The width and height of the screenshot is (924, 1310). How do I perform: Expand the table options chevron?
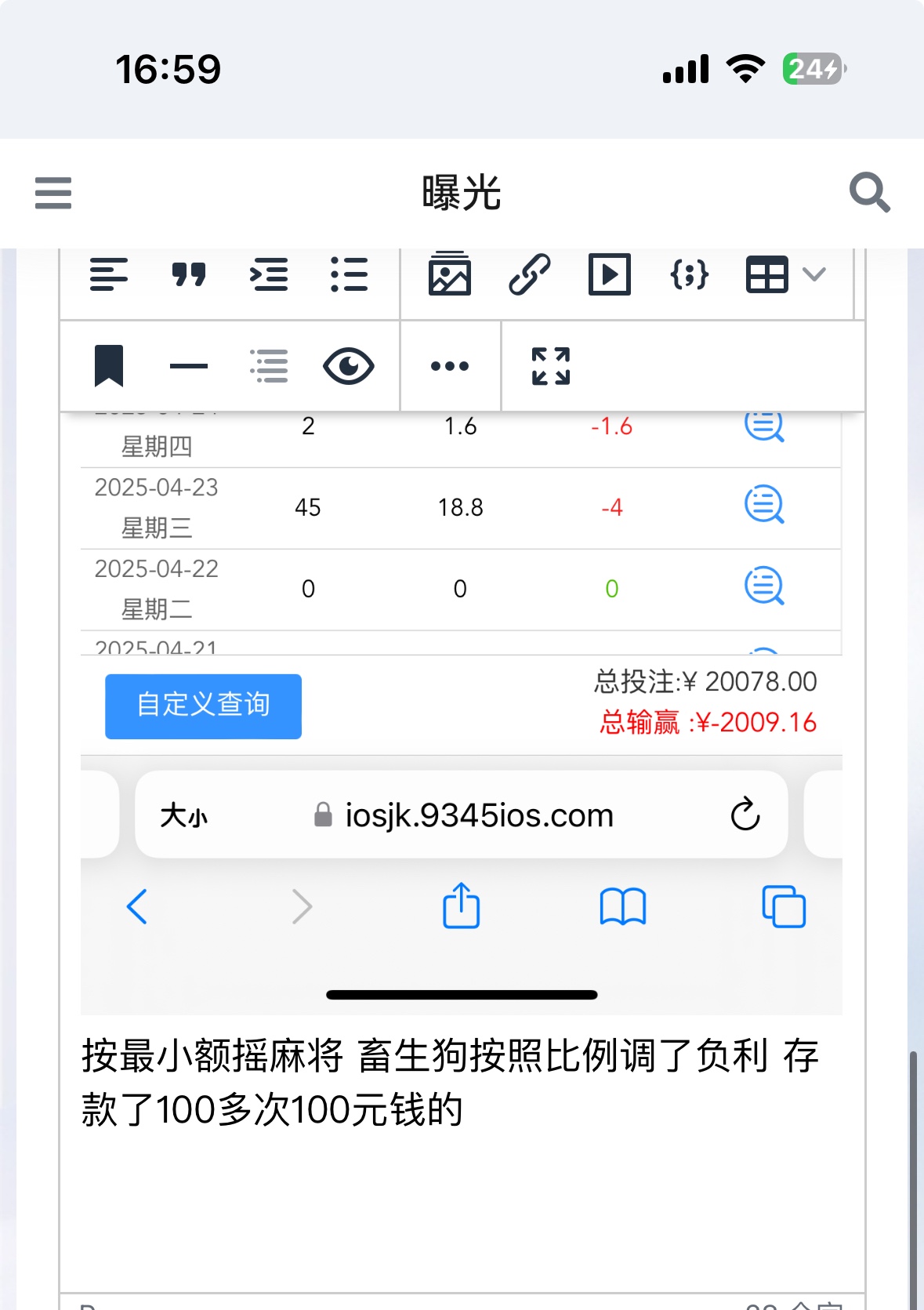coord(815,275)
